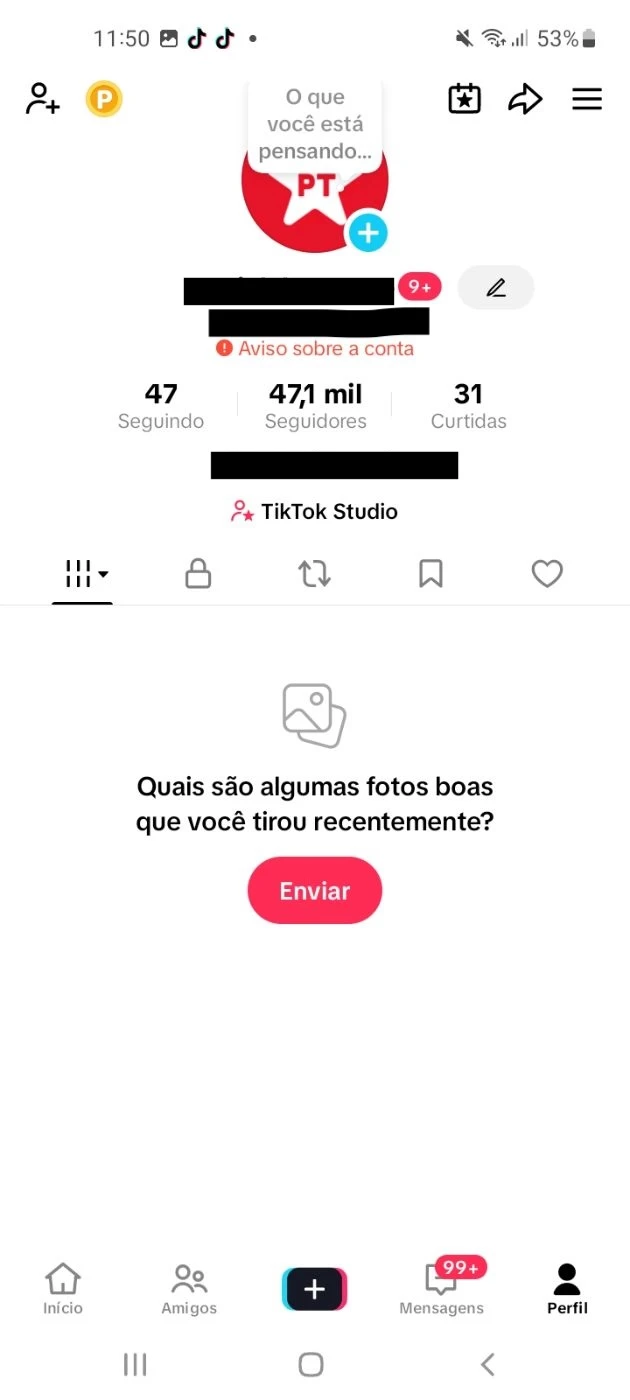The height and width of the screenshot is (1400, 630).
Task: Open the calendar star events icon
Action: [x=464, y=99]
